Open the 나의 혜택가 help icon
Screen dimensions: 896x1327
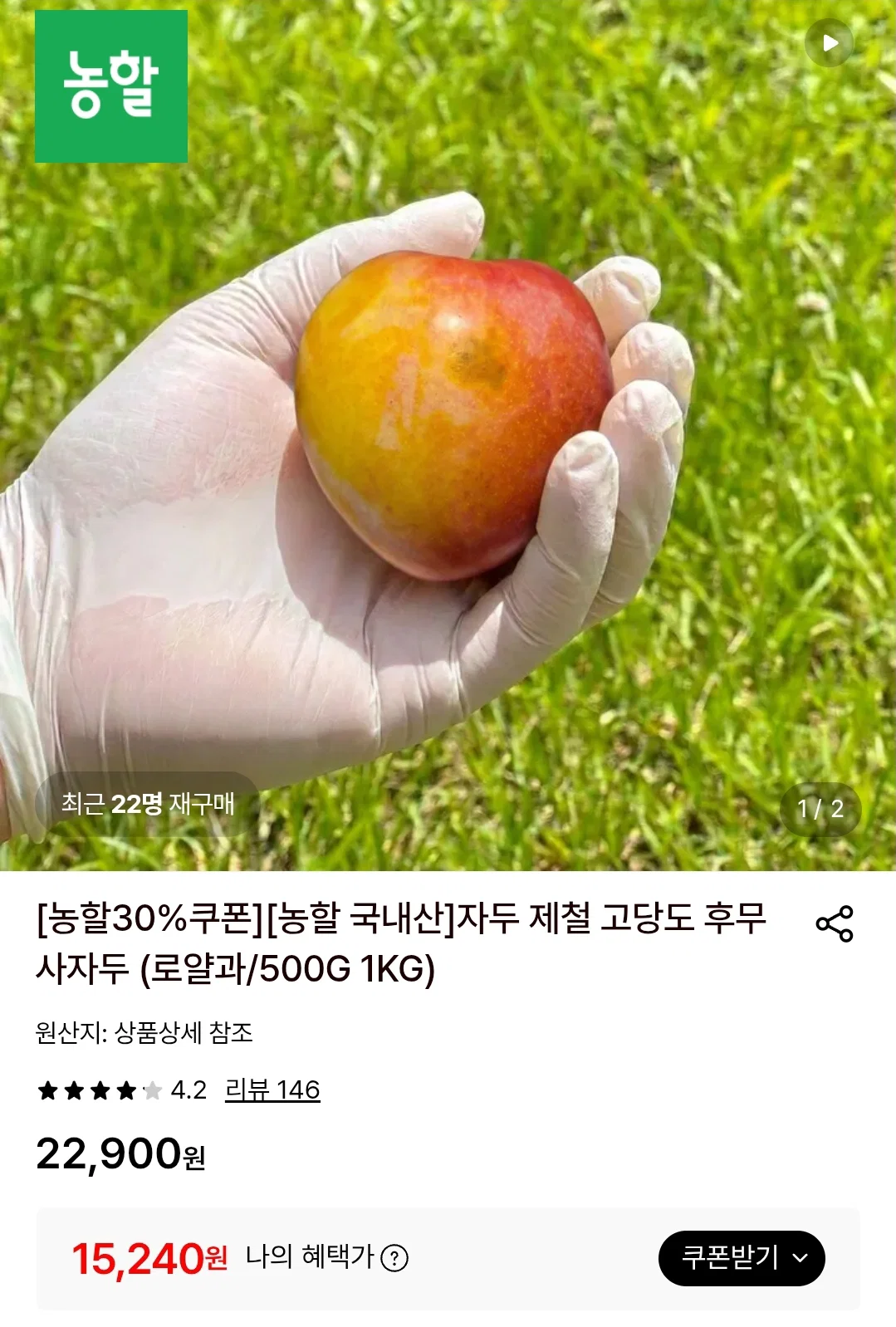pos(394,1258)
